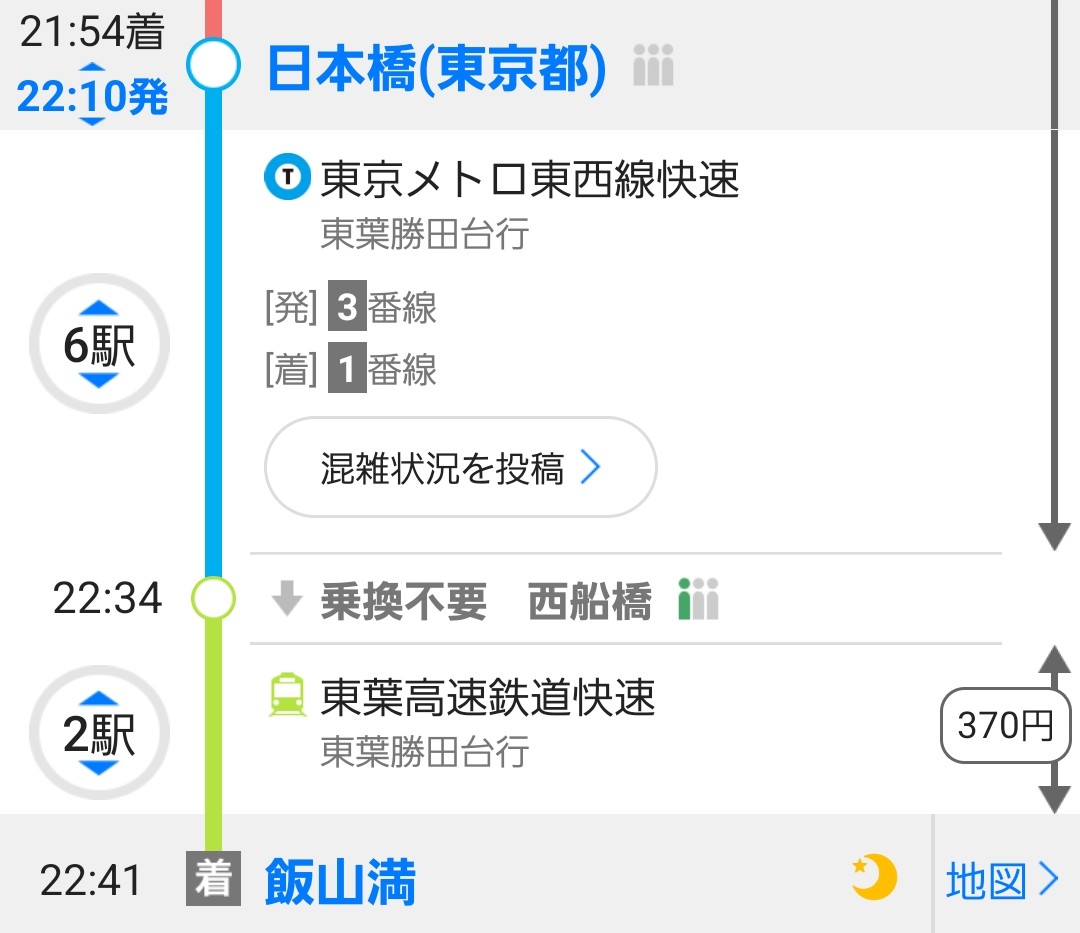Image resolution: width=1080 pixels, height=933 pixels.
Task: Open the 地図 map link
Action: 1002,881
